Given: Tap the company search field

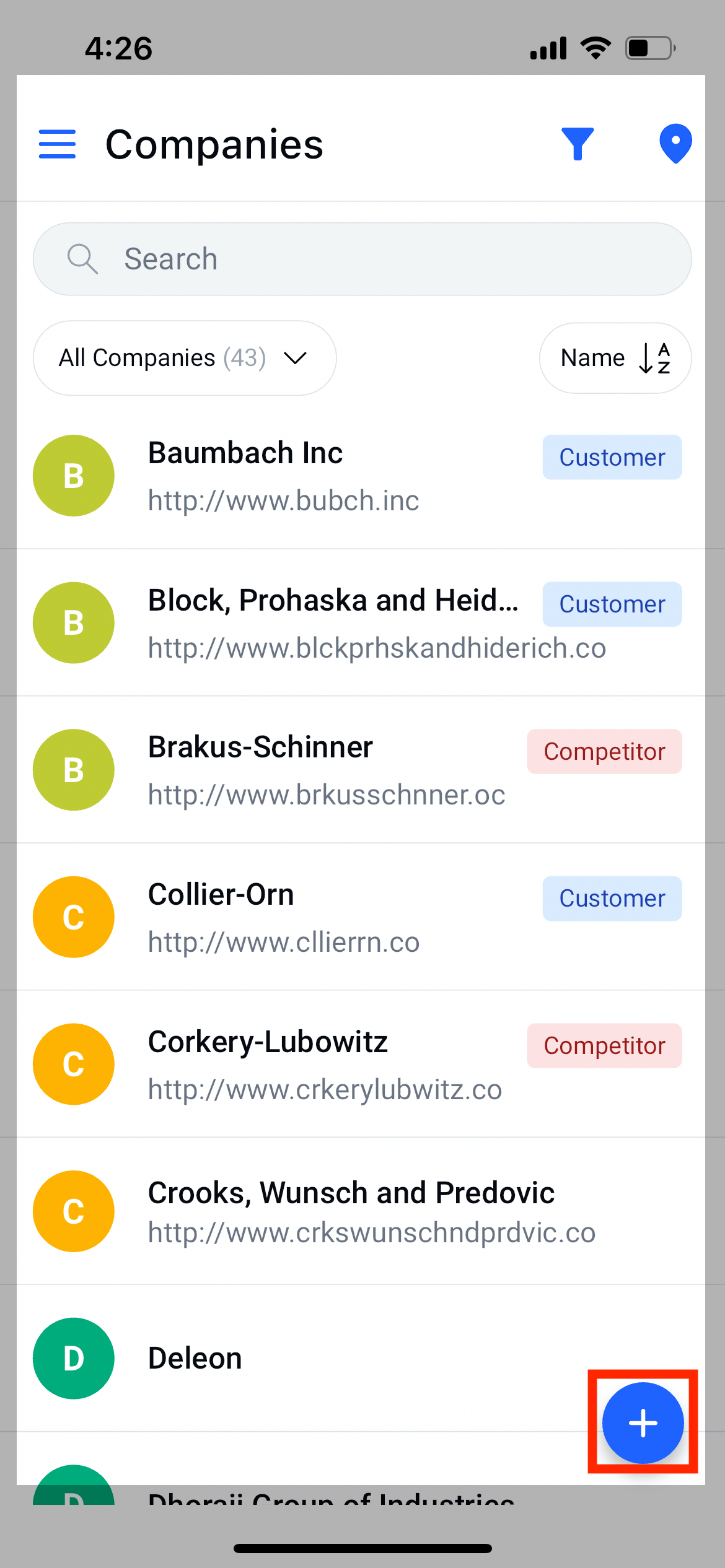Looking at the screenshot, I should (x=362, y=259).
